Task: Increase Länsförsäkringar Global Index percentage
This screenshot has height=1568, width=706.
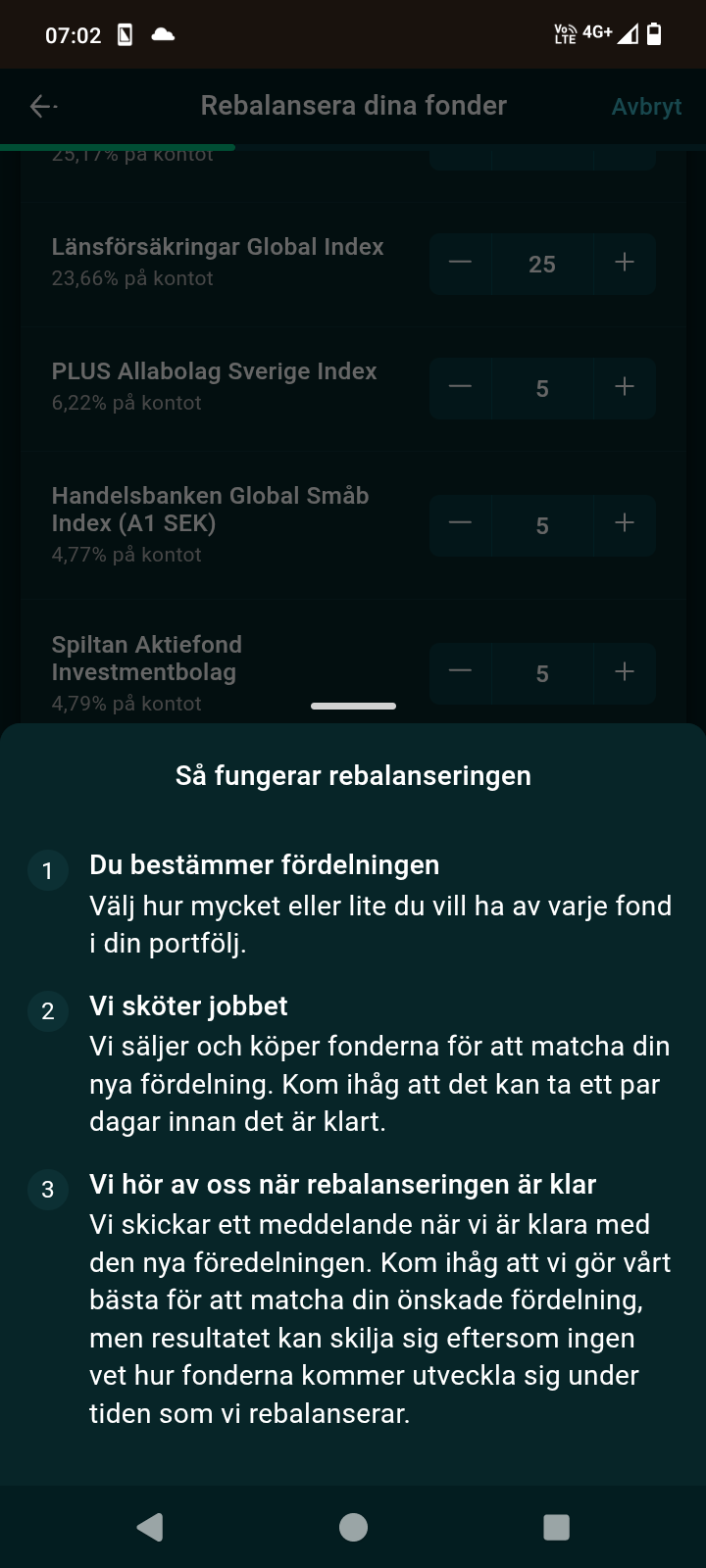Action: coord(625,263)
